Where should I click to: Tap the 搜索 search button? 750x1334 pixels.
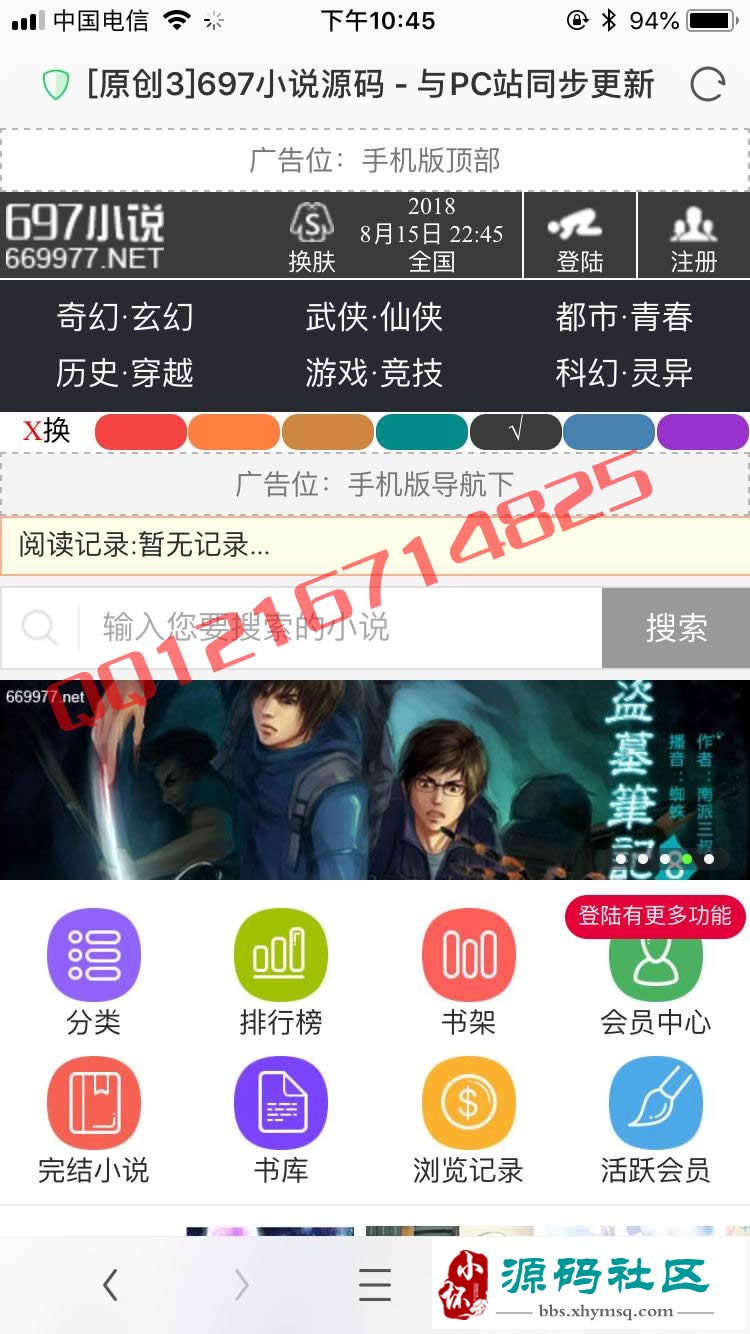676,628
